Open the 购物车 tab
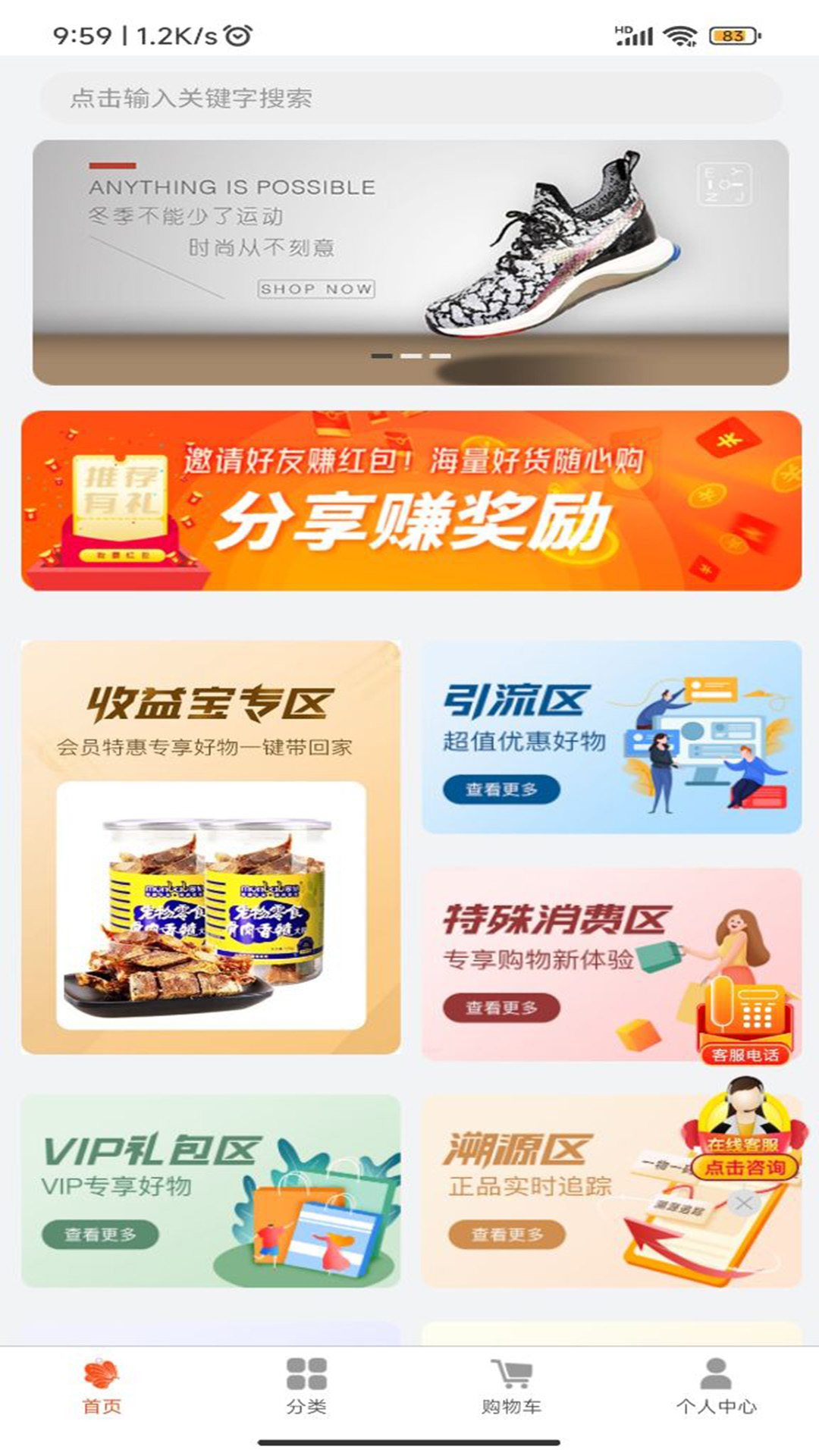Image resolution: width=819 pixels, height=1456 pixels. 511,1387
